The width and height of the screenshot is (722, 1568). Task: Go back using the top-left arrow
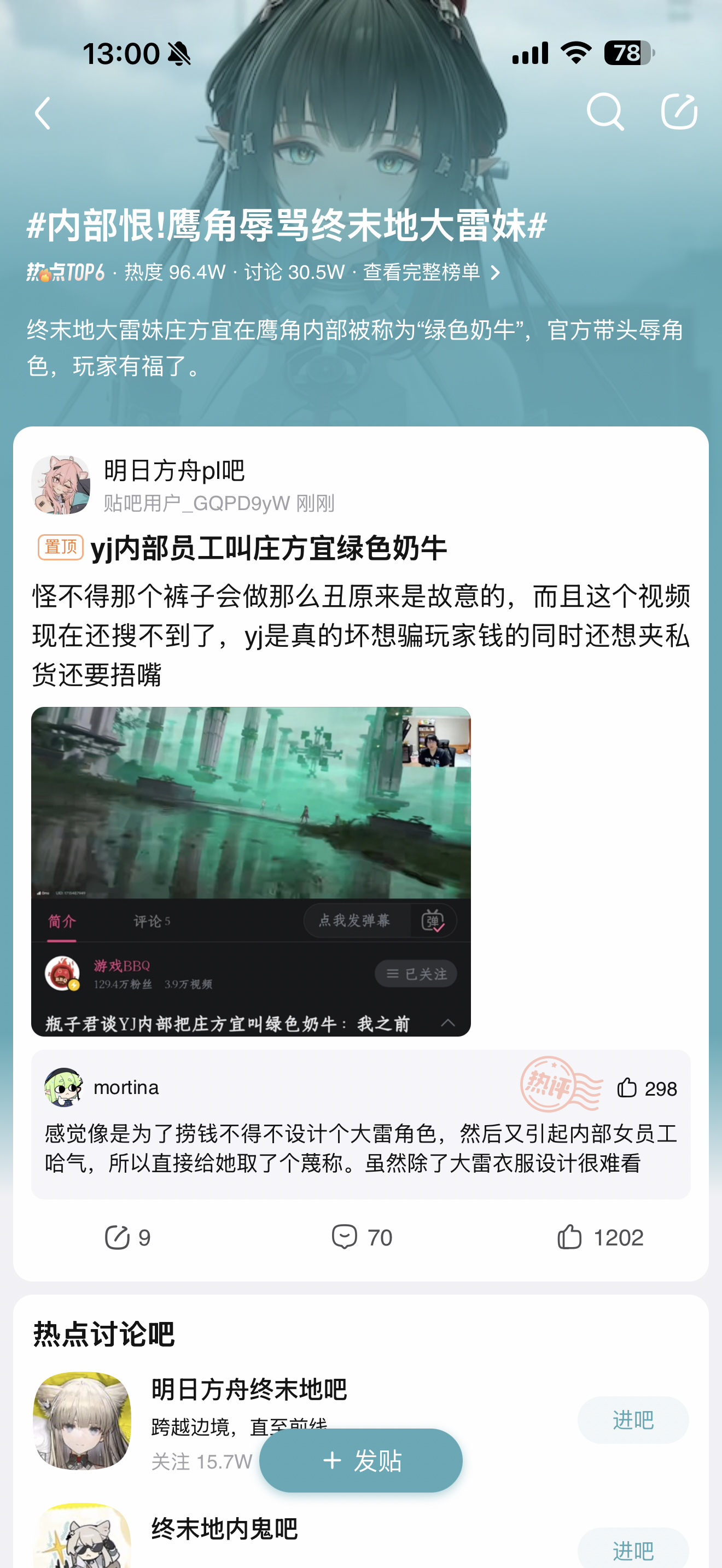(43, 113)
